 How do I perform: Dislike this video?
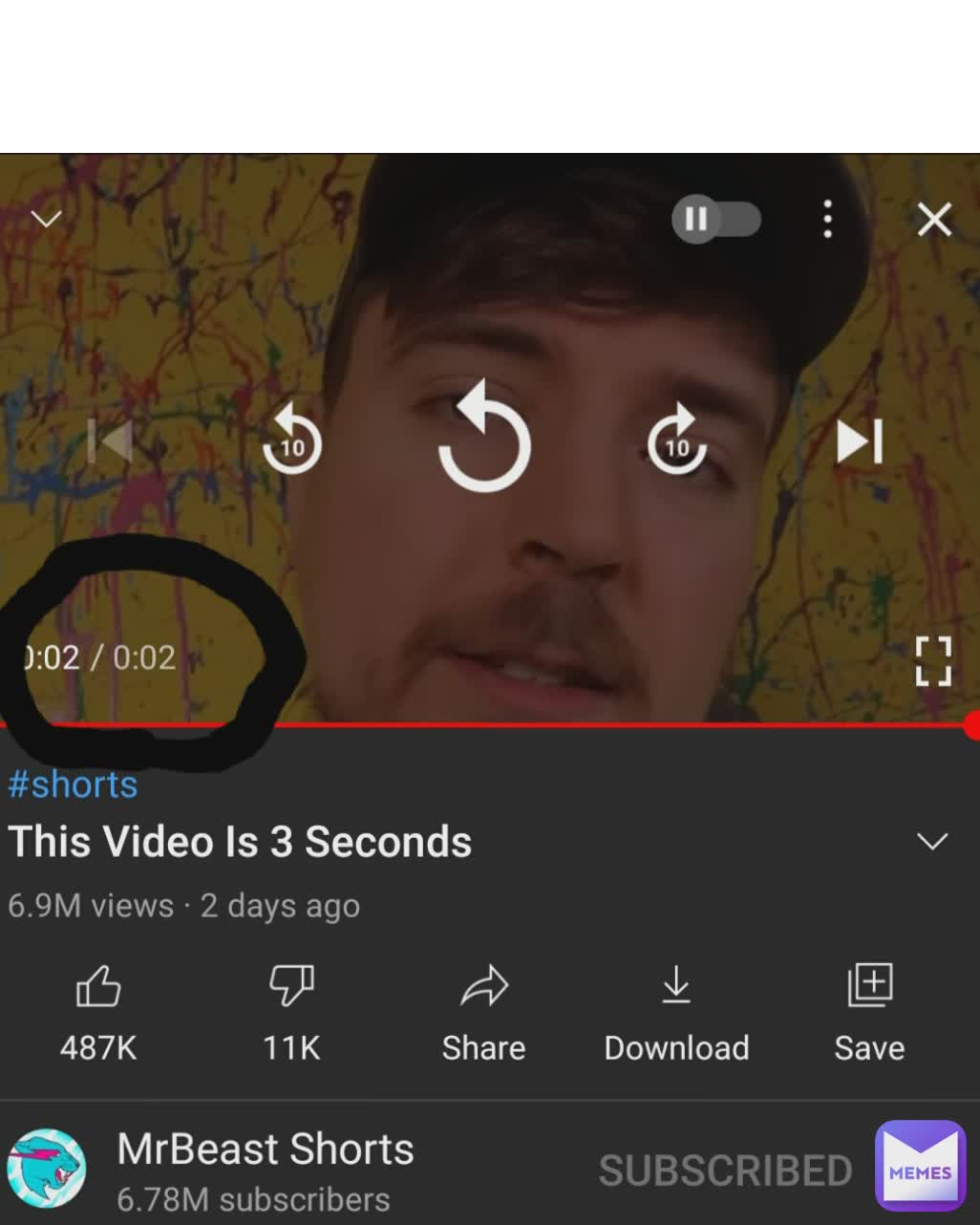291,987
